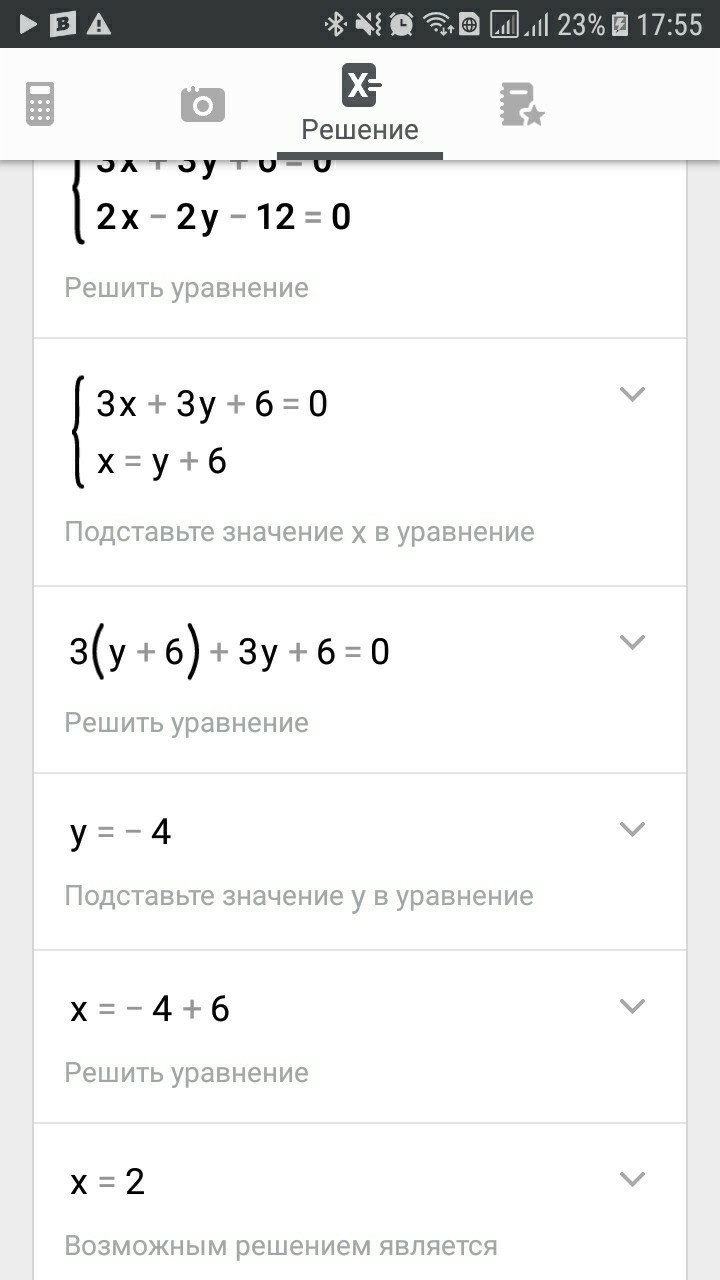This screenshot has height=1280, width=720.
Task: Open the camera tab
Action: 202,104
